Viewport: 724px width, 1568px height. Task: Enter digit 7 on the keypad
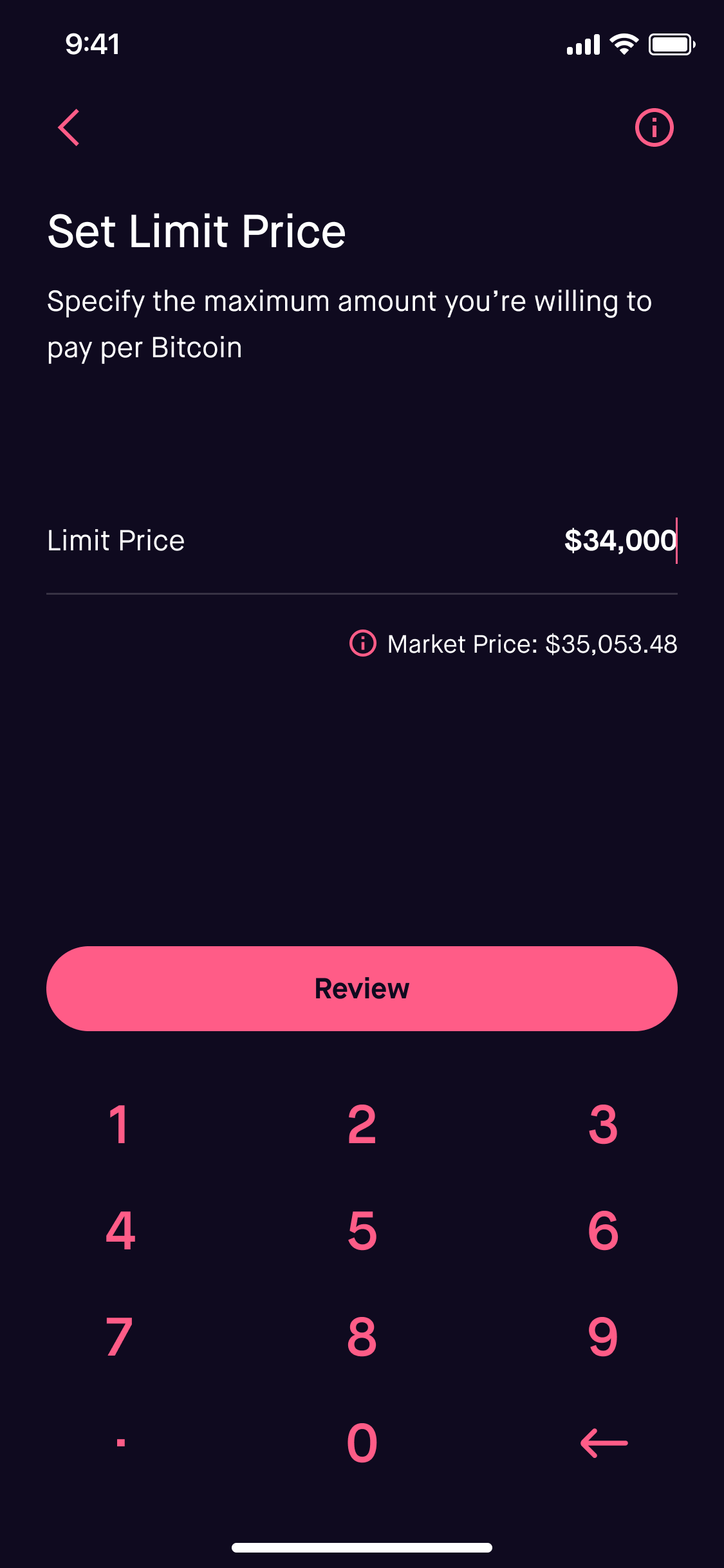(120, 1337)
